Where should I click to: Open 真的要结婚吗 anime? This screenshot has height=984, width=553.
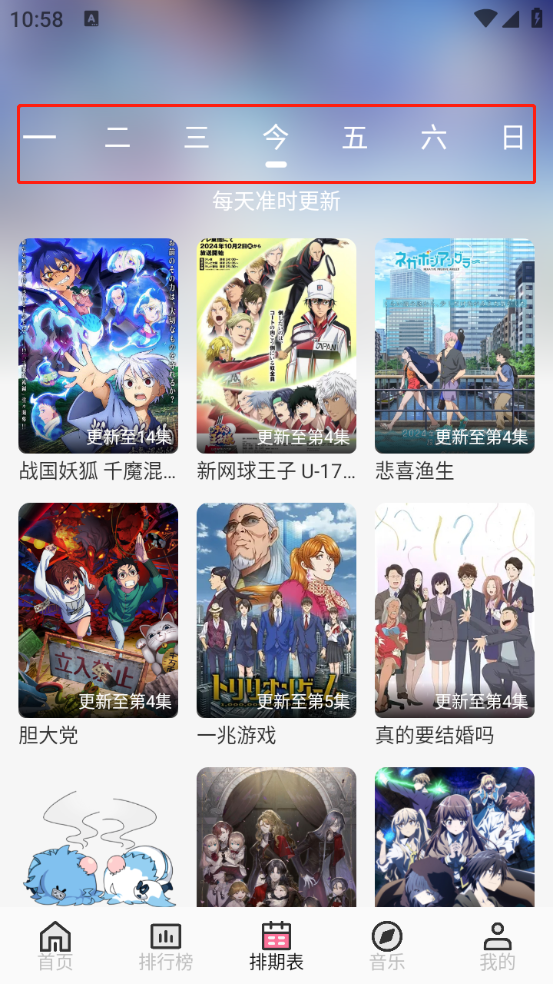click(454, 624)
